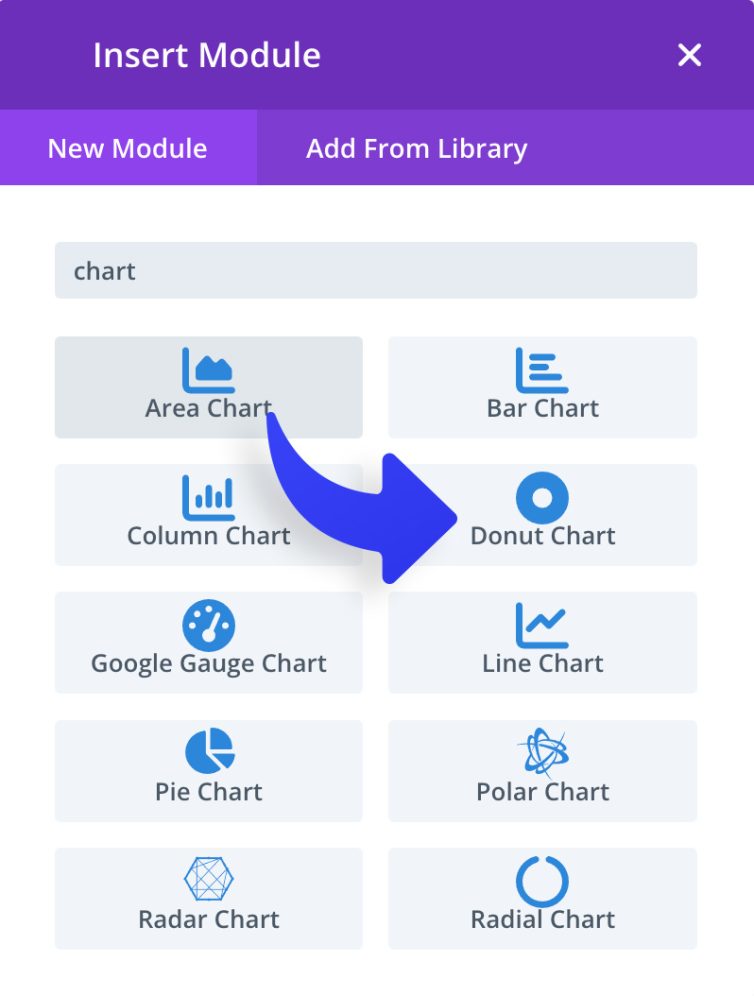Focus the module search field
The image size is (754, 996).
(x=375, y=271)
